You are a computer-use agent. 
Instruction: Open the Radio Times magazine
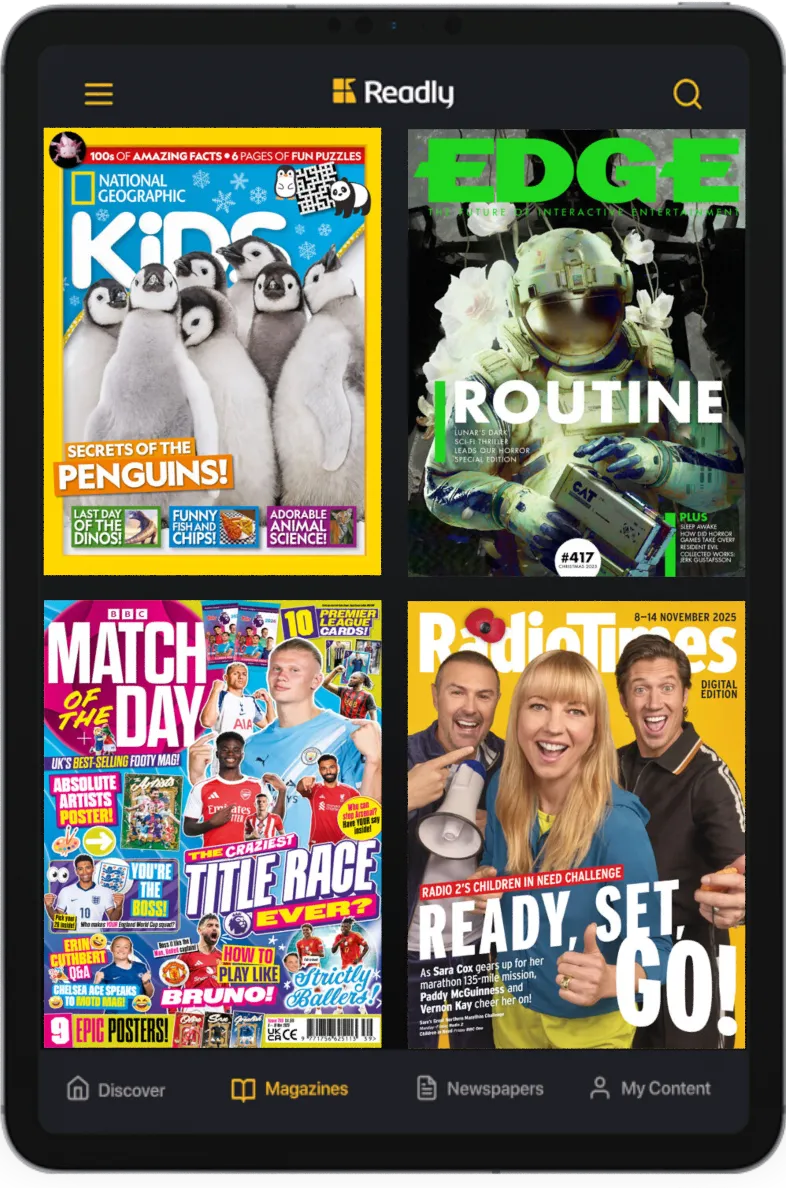pyautogui.click(x=576, y=823)
